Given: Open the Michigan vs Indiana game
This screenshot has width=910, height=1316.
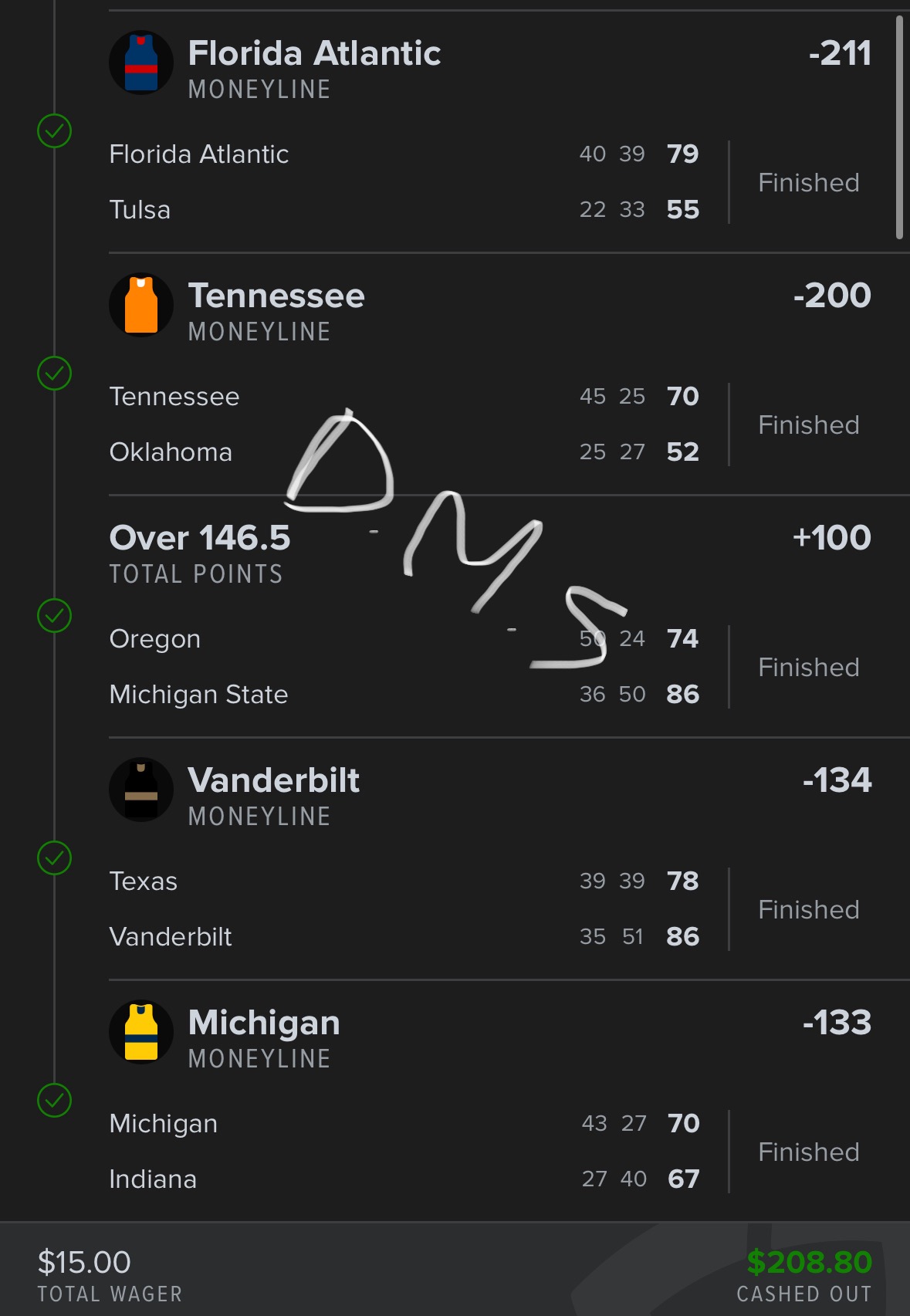Looking at the screenshot, I should (417, 1152).
